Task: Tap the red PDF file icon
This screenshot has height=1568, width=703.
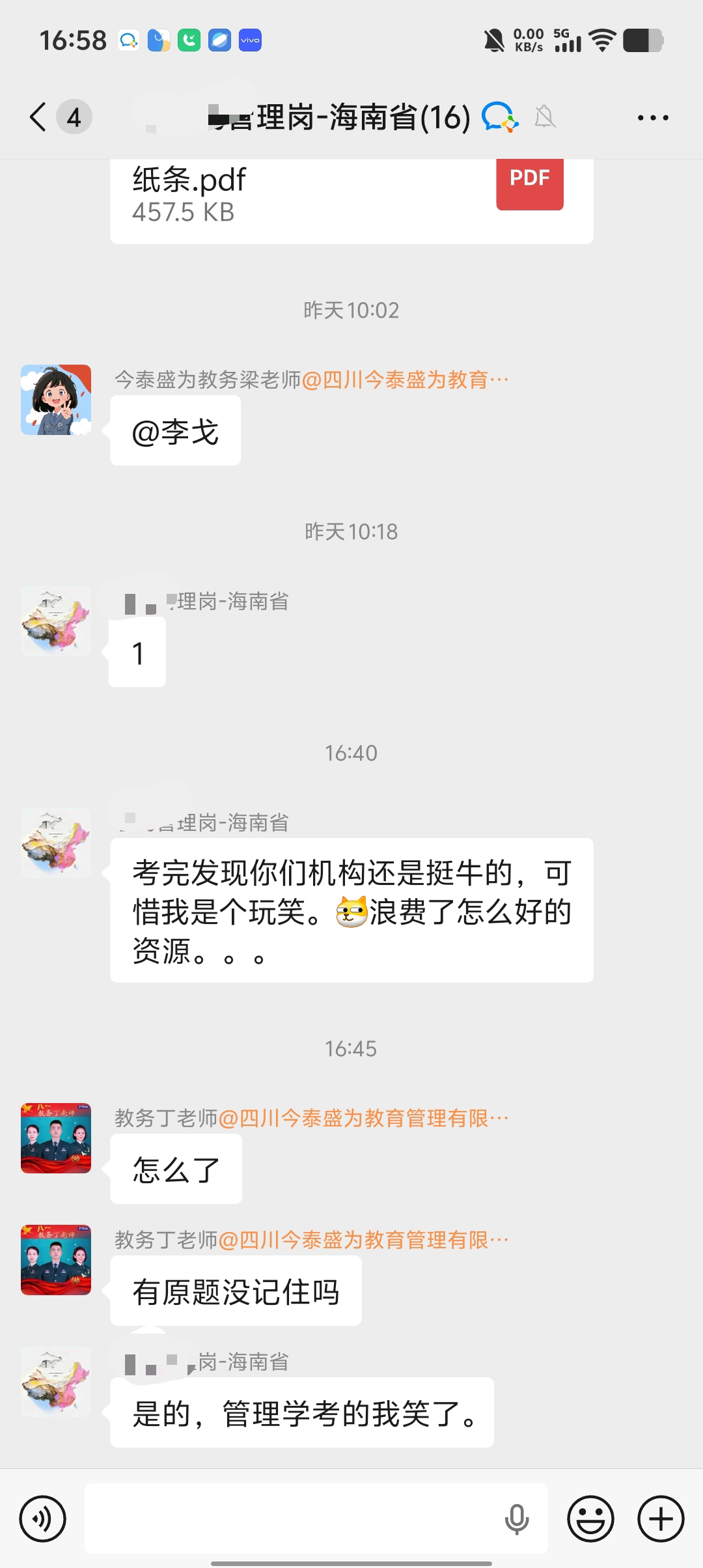Action: point(529,184)
